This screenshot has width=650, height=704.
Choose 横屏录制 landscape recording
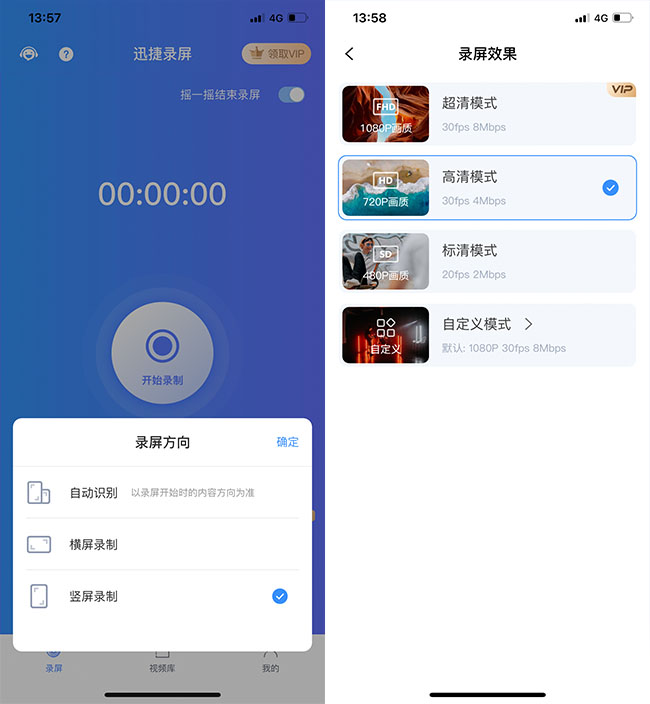tap(162, 544)
